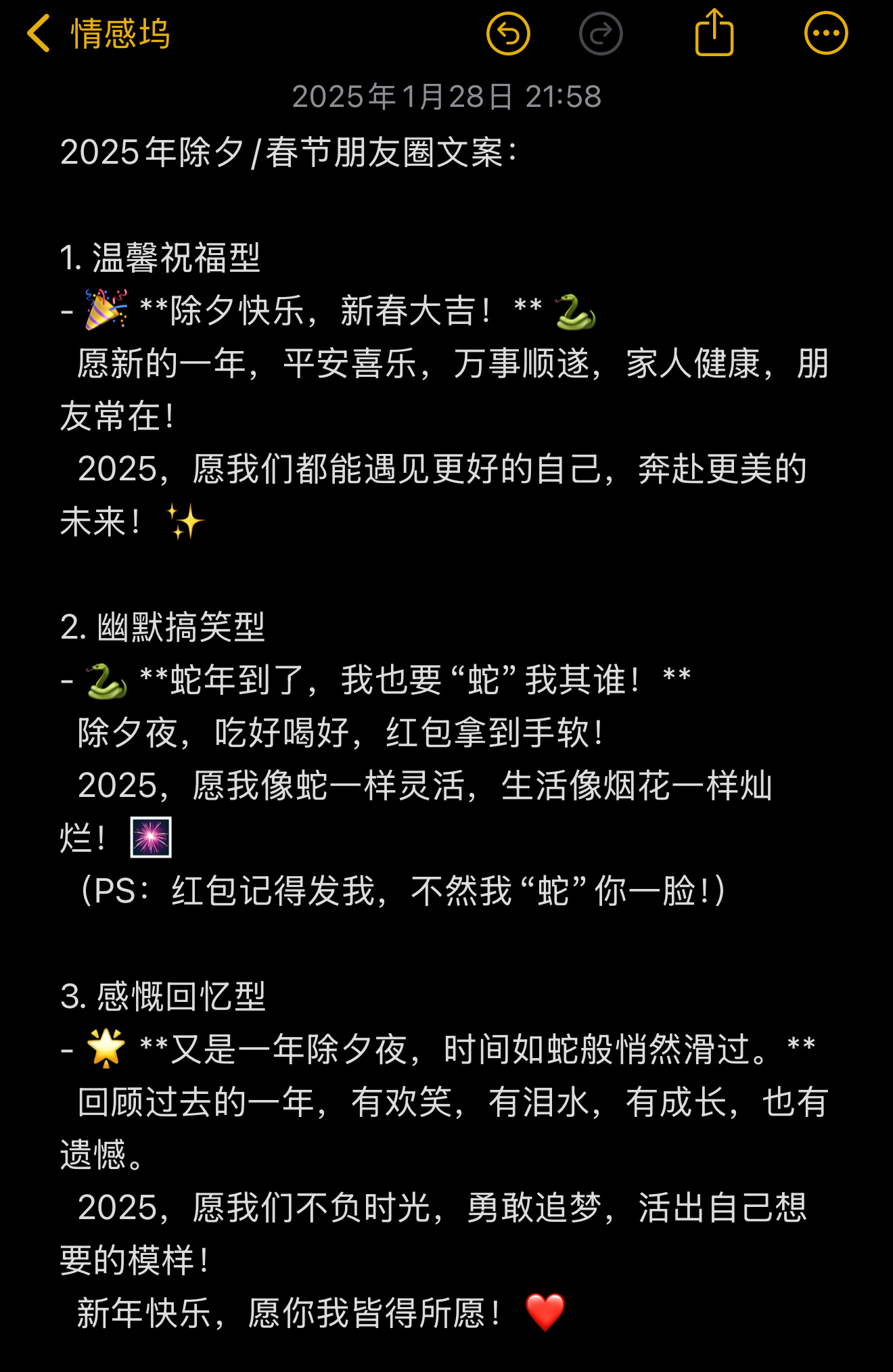The width and height of the screenshot is (893, 1372).
Task: Tap the undo arrow icon
Action: 509,32
